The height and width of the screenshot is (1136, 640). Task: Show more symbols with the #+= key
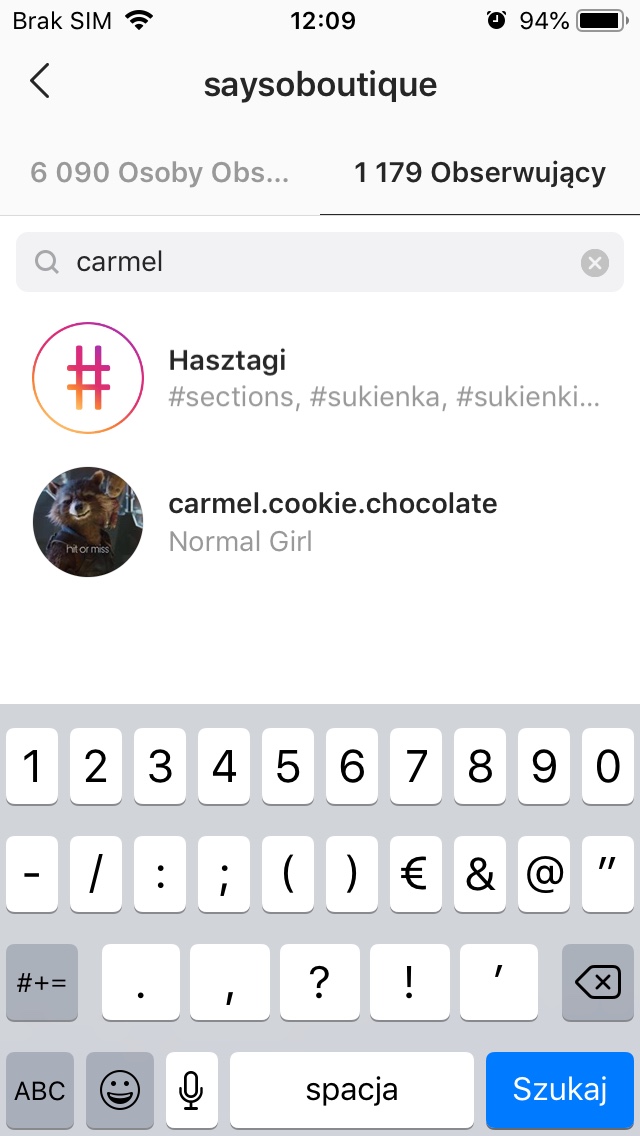coord(42,983)
